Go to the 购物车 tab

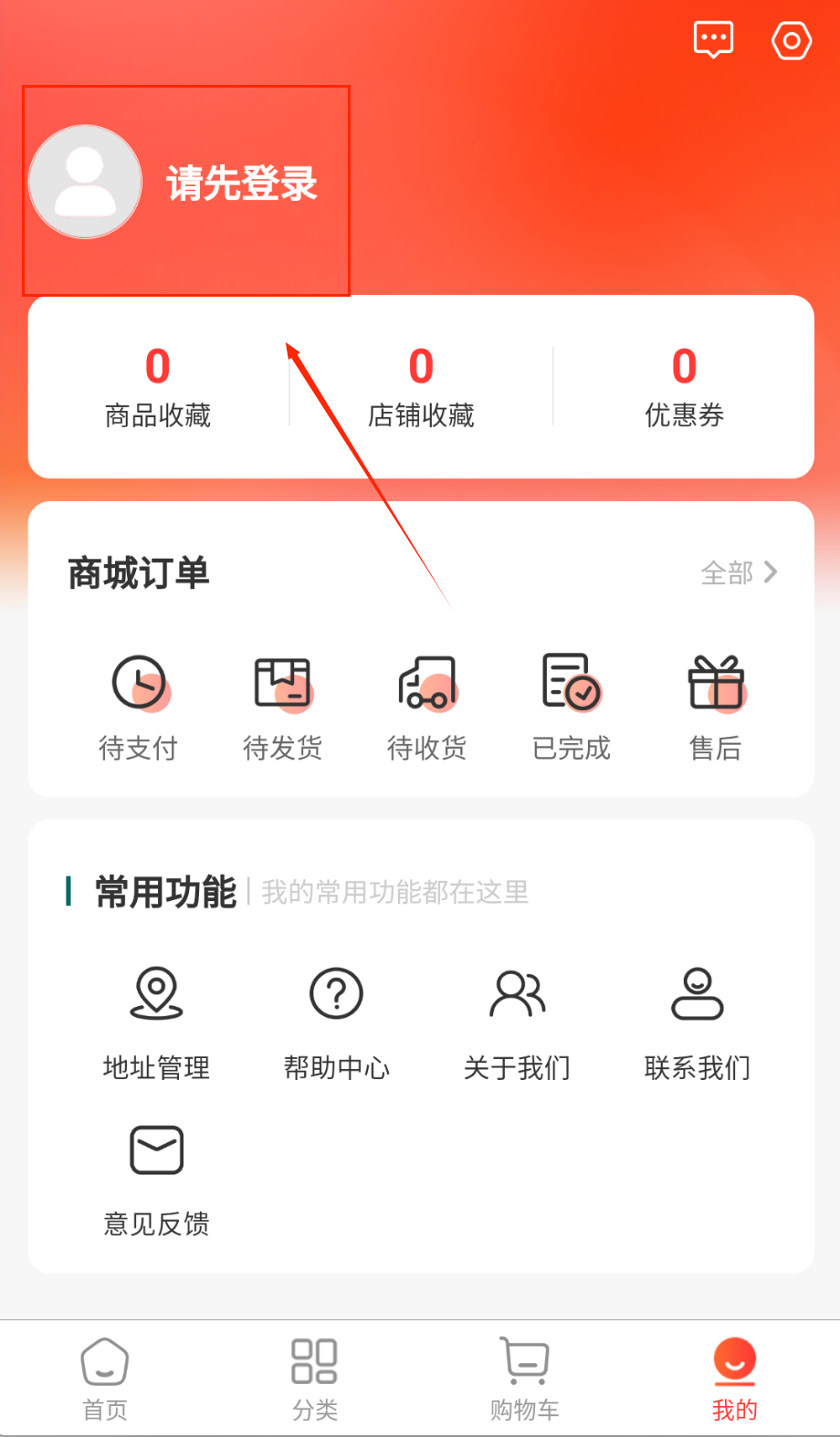[x=525, y=1379]
